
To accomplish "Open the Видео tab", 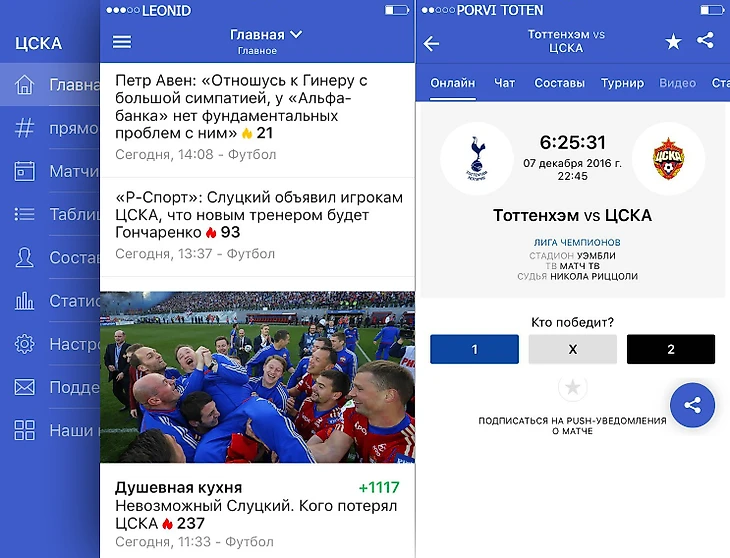I will coord(677,83).
